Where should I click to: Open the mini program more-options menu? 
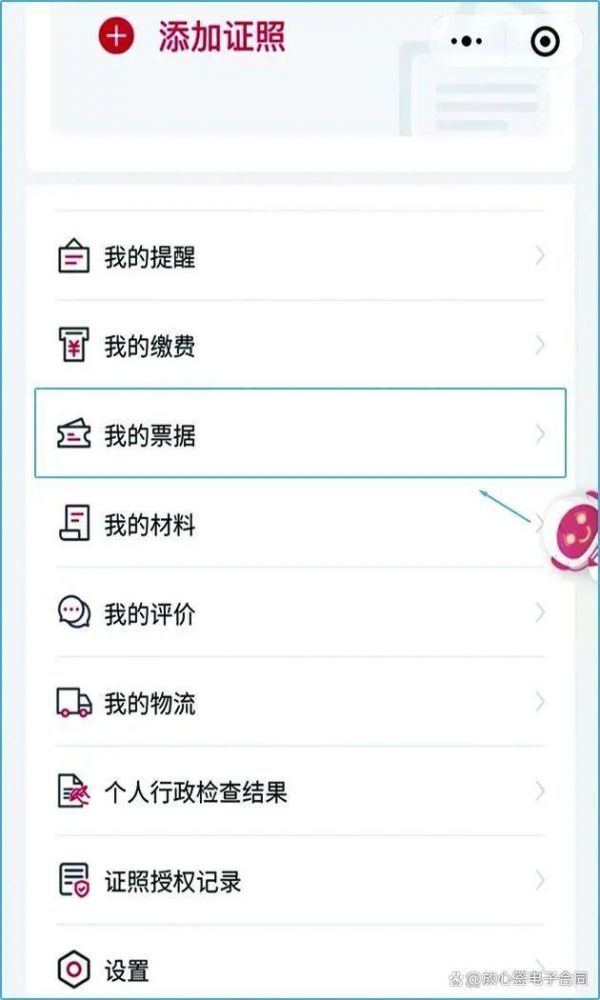tap(467, 41)
